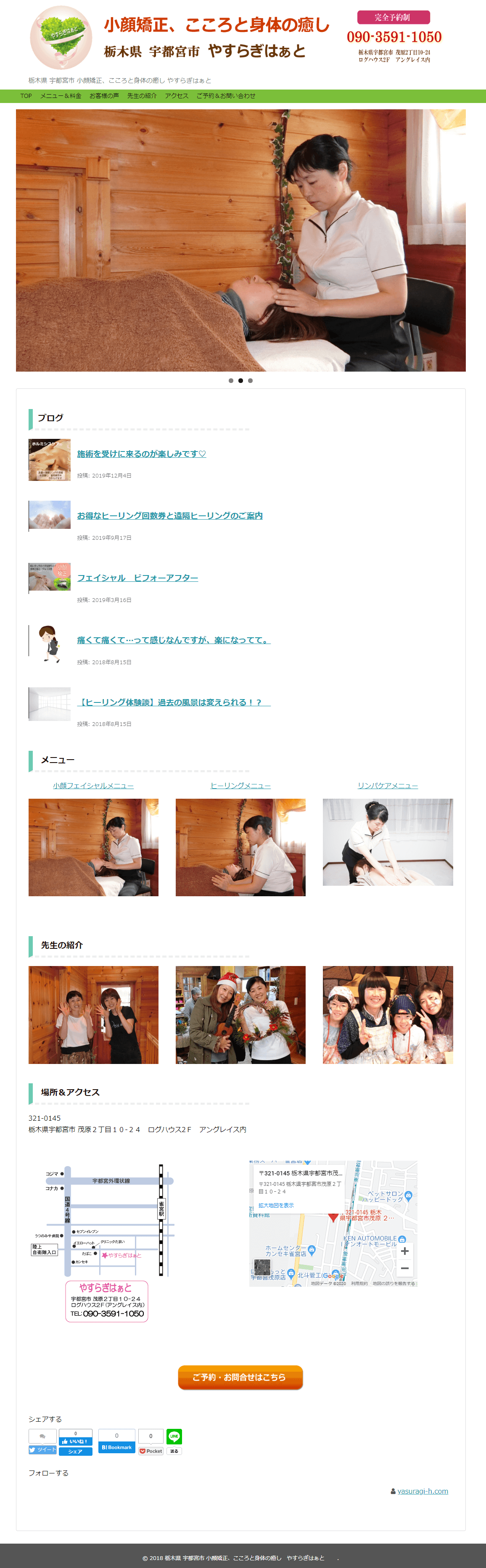Screen dimensions: 486x1568
Task: Open 小顔フェイシャルメニュー link
Action: (x=93, y=786)
